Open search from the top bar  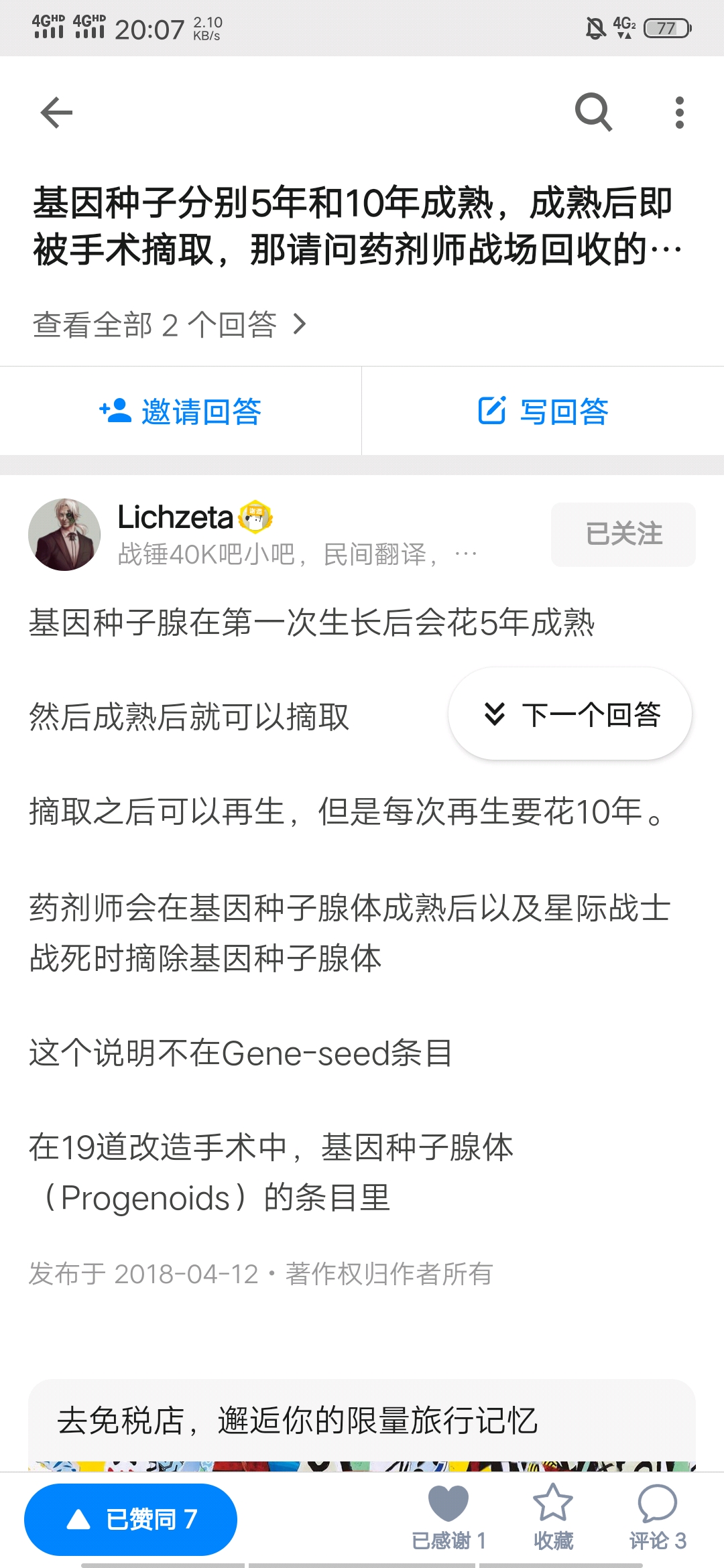[x=593, y=111]
